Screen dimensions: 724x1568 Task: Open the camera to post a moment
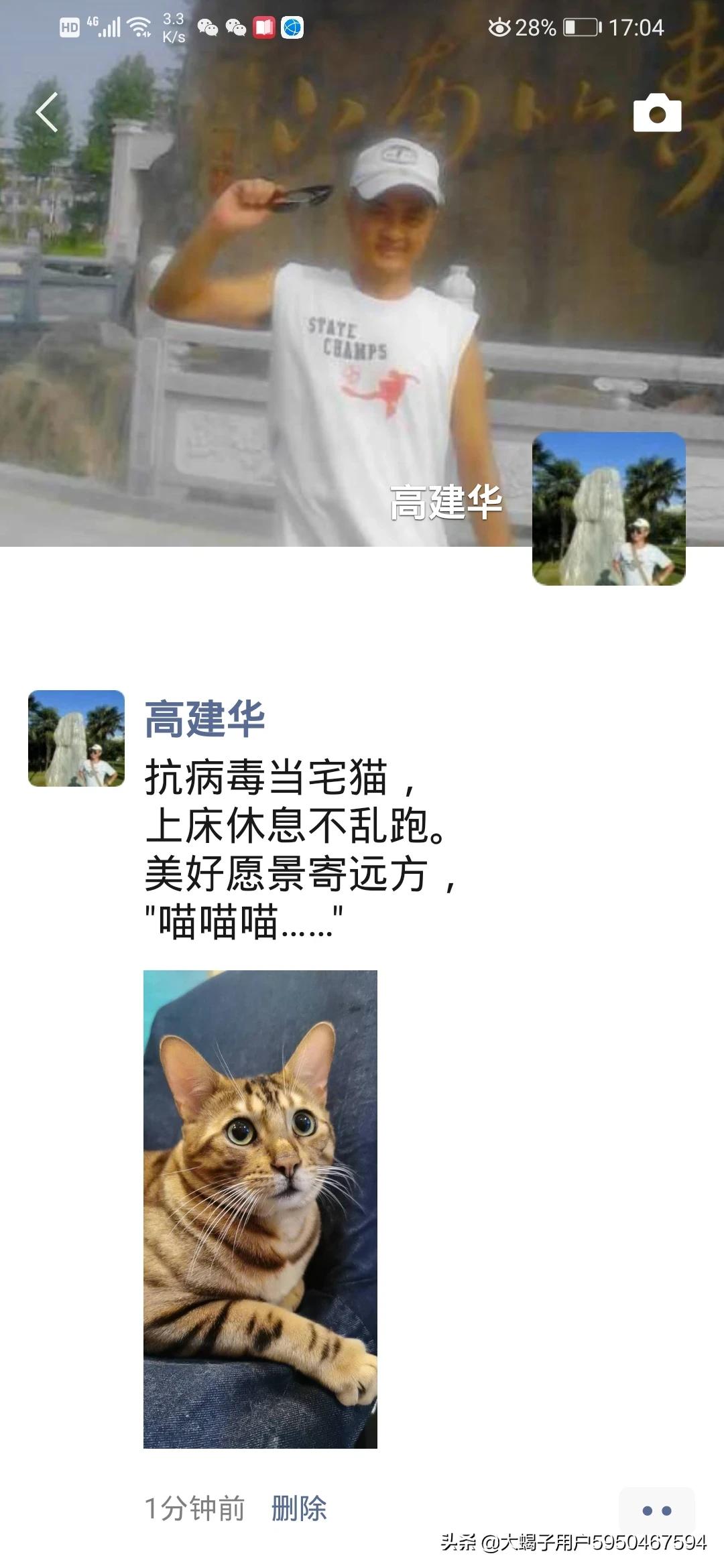click(x=657, y=113)
